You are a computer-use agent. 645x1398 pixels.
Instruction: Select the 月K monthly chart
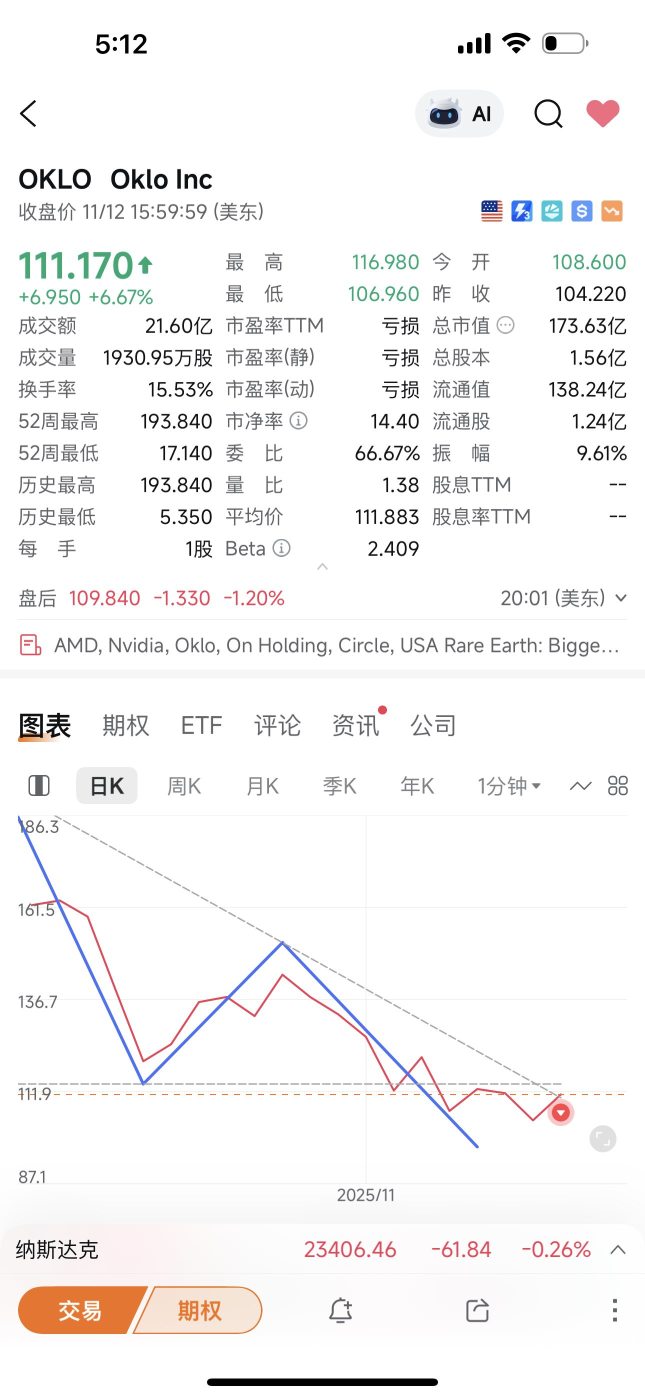point(262,786)
